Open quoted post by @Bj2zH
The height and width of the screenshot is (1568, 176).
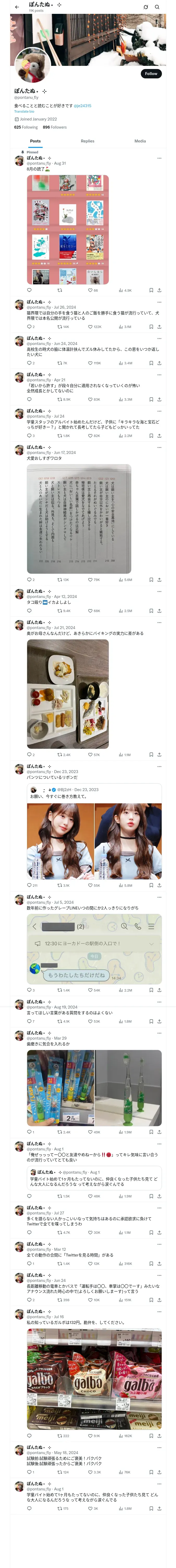pos(94,832)
